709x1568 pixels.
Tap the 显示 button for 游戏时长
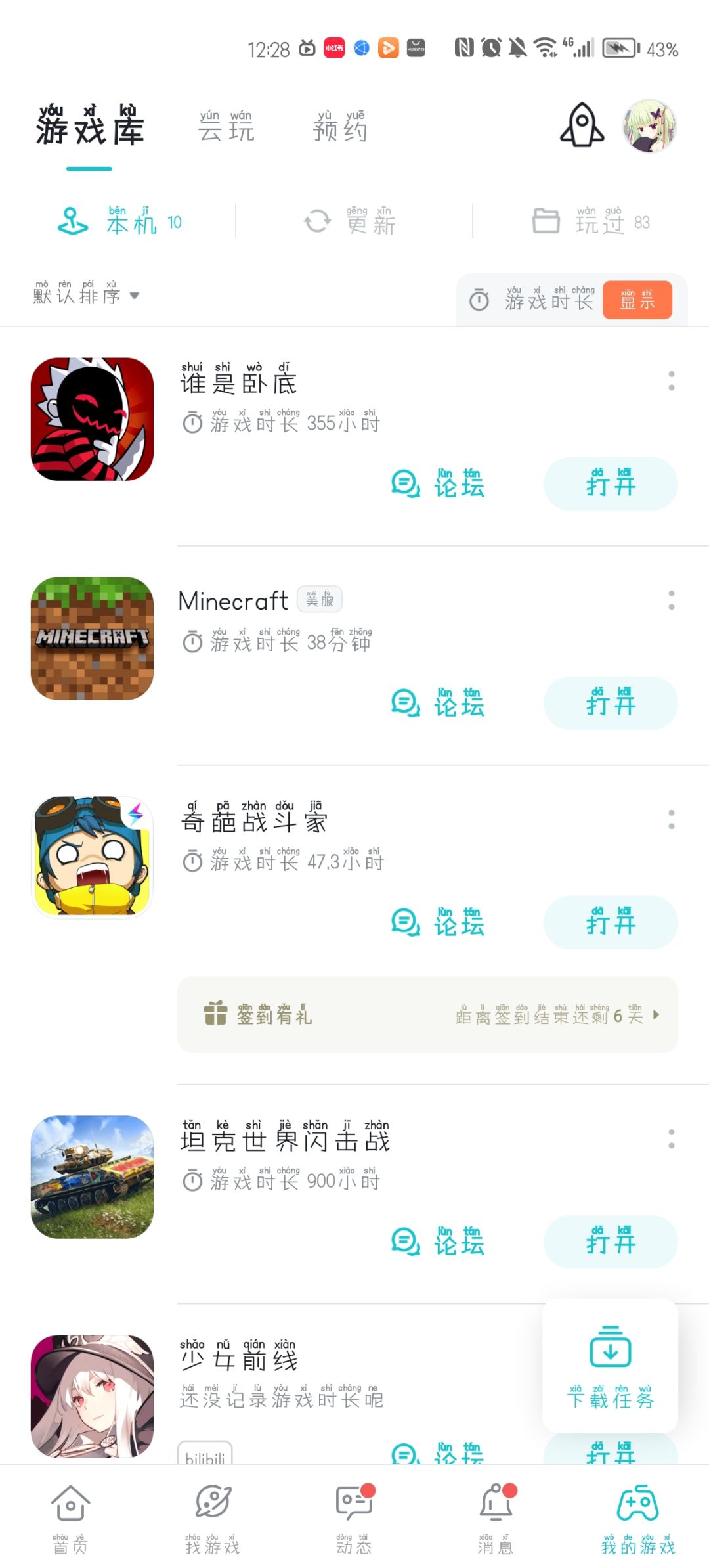[637, 300]
